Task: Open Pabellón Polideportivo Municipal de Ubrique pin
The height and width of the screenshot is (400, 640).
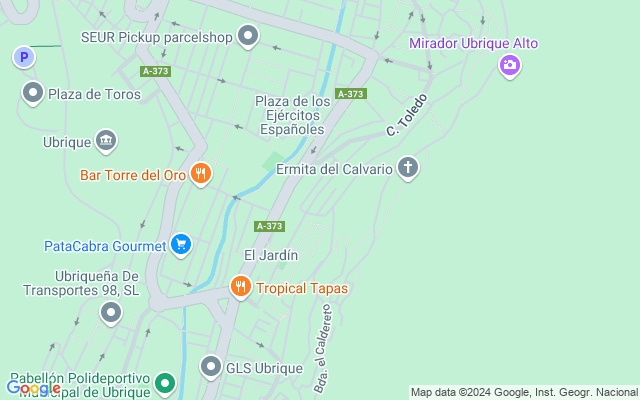Action: point(165,384)
